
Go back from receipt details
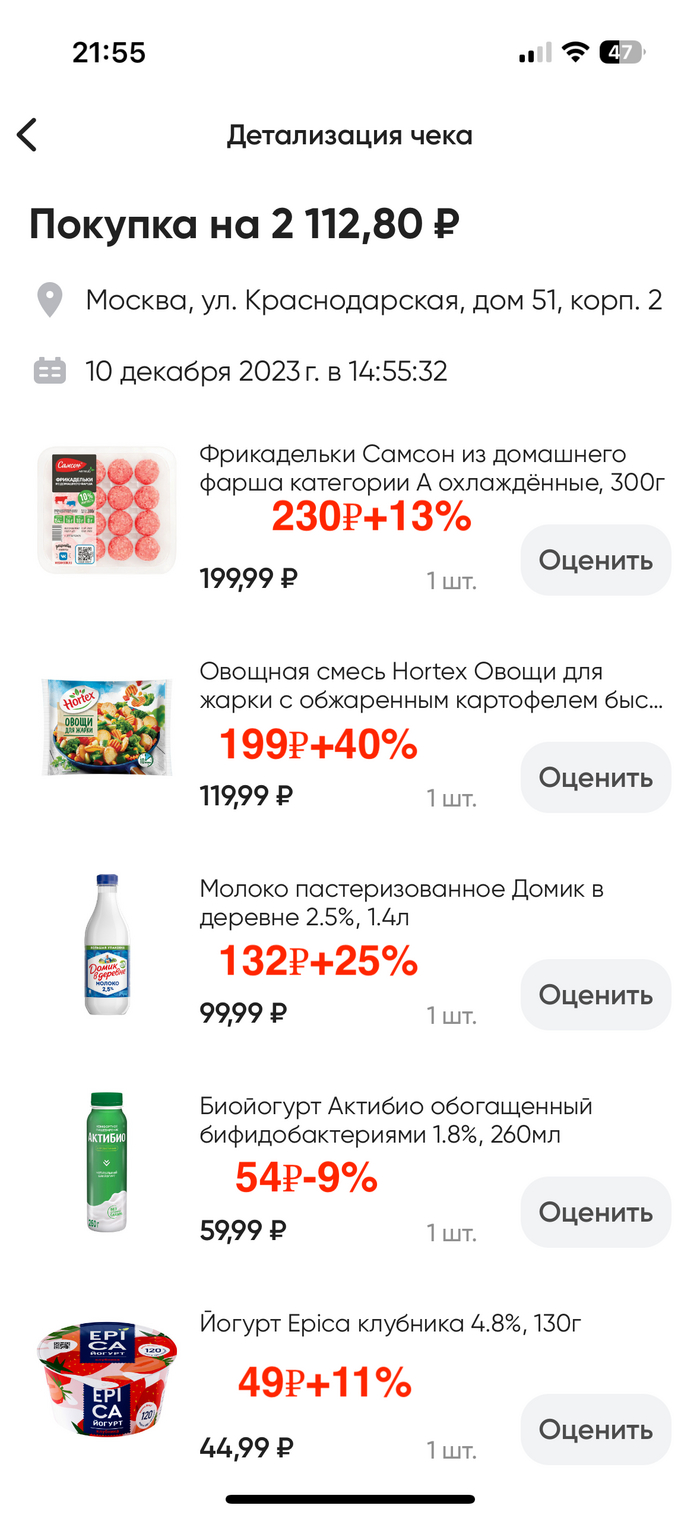pos(27,135)
